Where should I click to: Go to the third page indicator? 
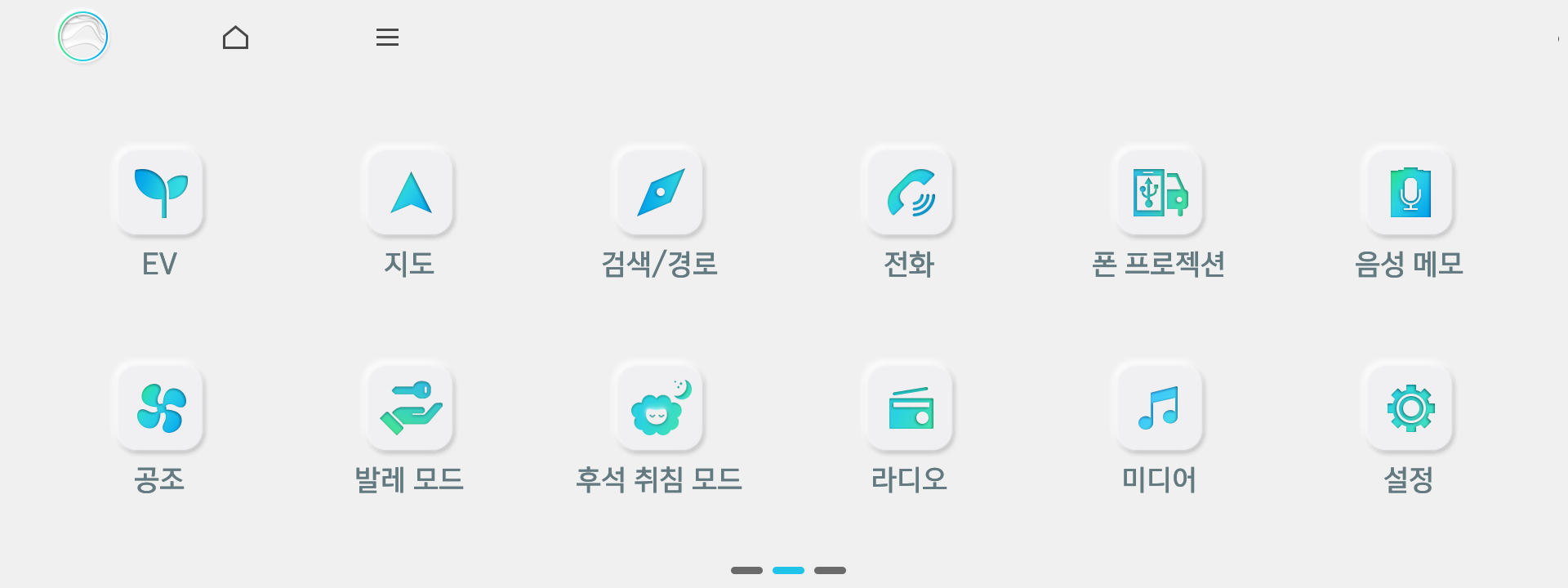tap(830, 570)
